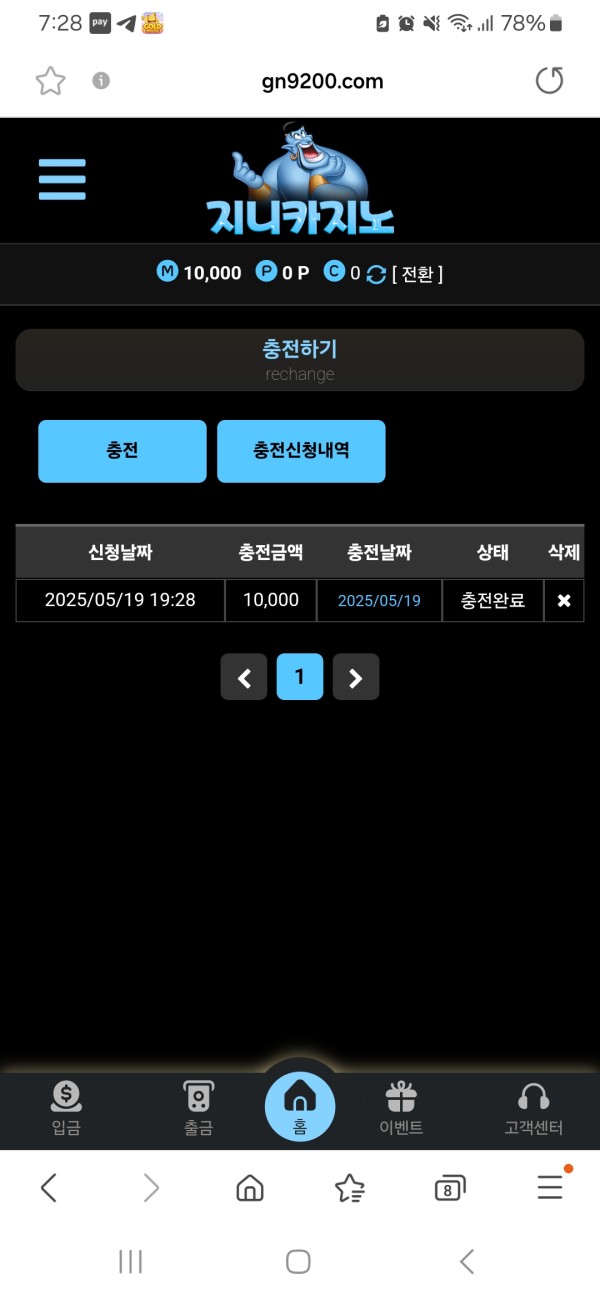Open the browser tab switcher
The image size is (600, 1300).
[x=450, y=1188]
